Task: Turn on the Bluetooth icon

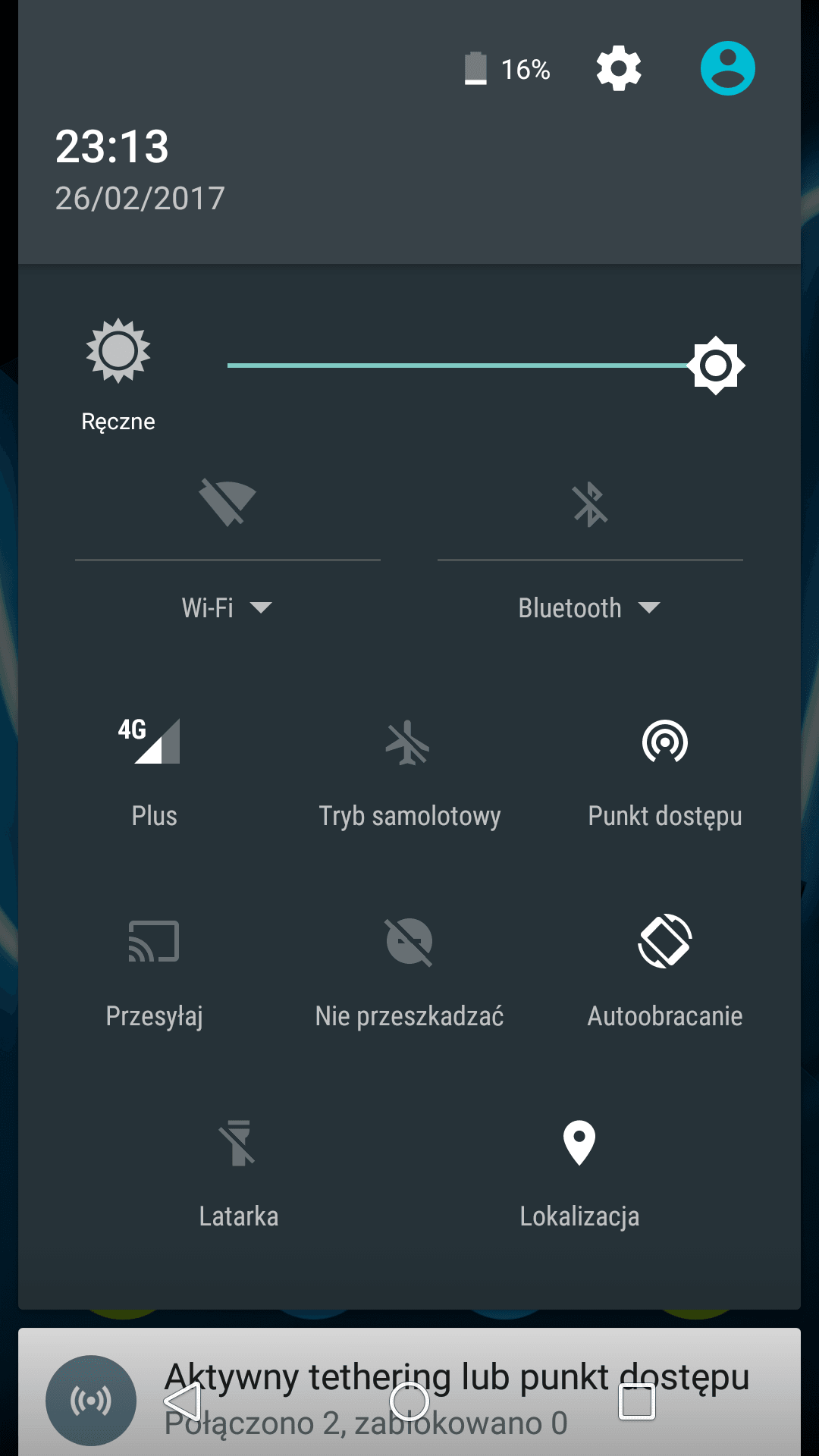Action: 590,504
